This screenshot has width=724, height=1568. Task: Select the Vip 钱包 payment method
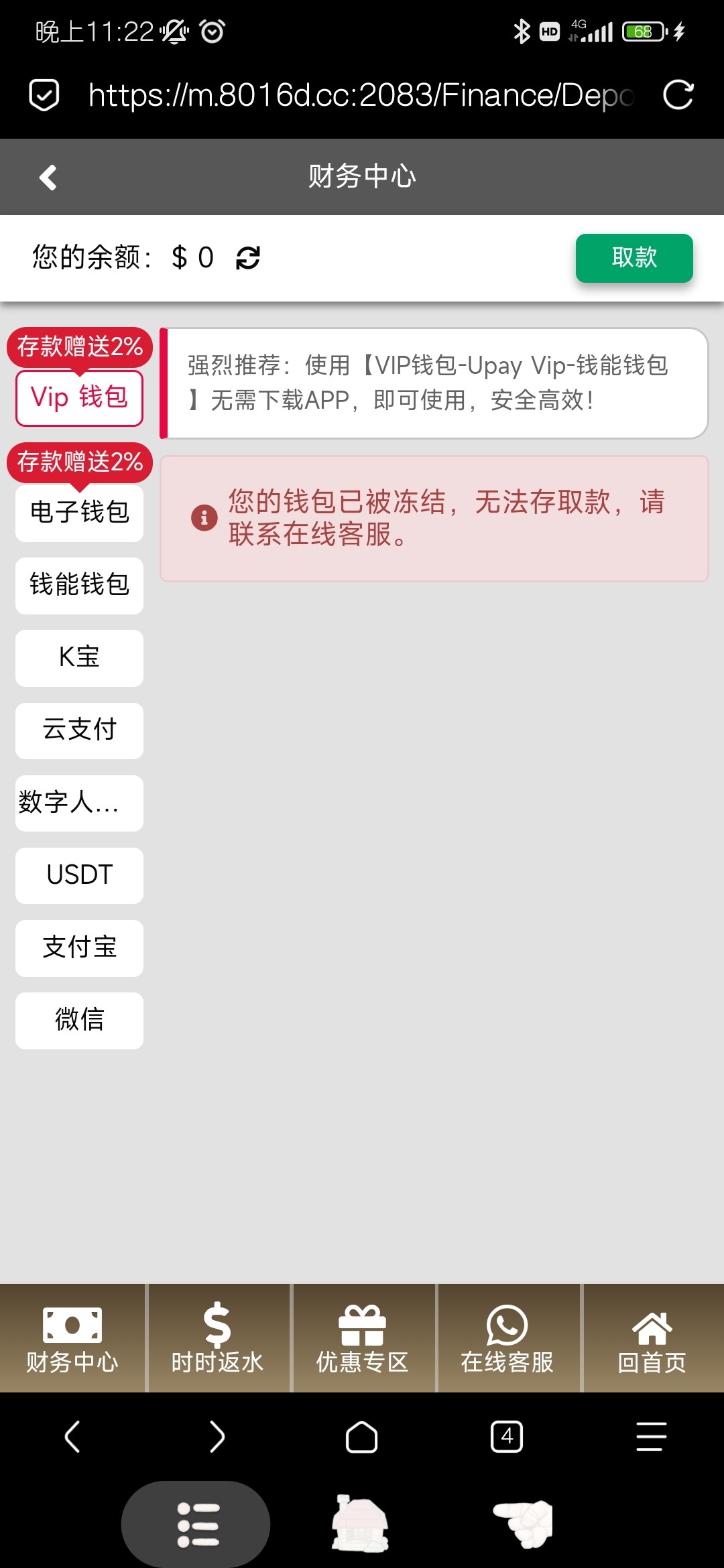[79, 397]
